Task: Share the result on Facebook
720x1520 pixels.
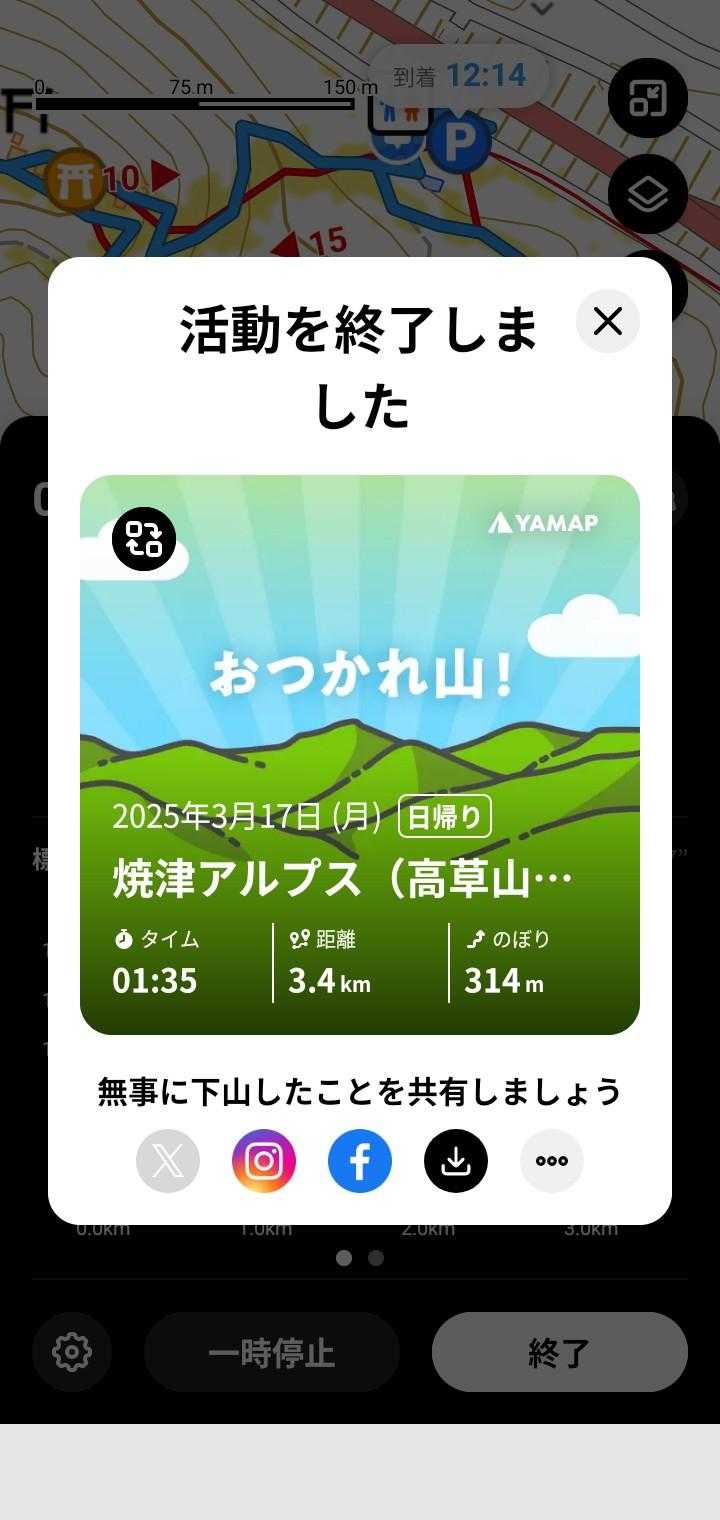Action: pos(360,1161)
